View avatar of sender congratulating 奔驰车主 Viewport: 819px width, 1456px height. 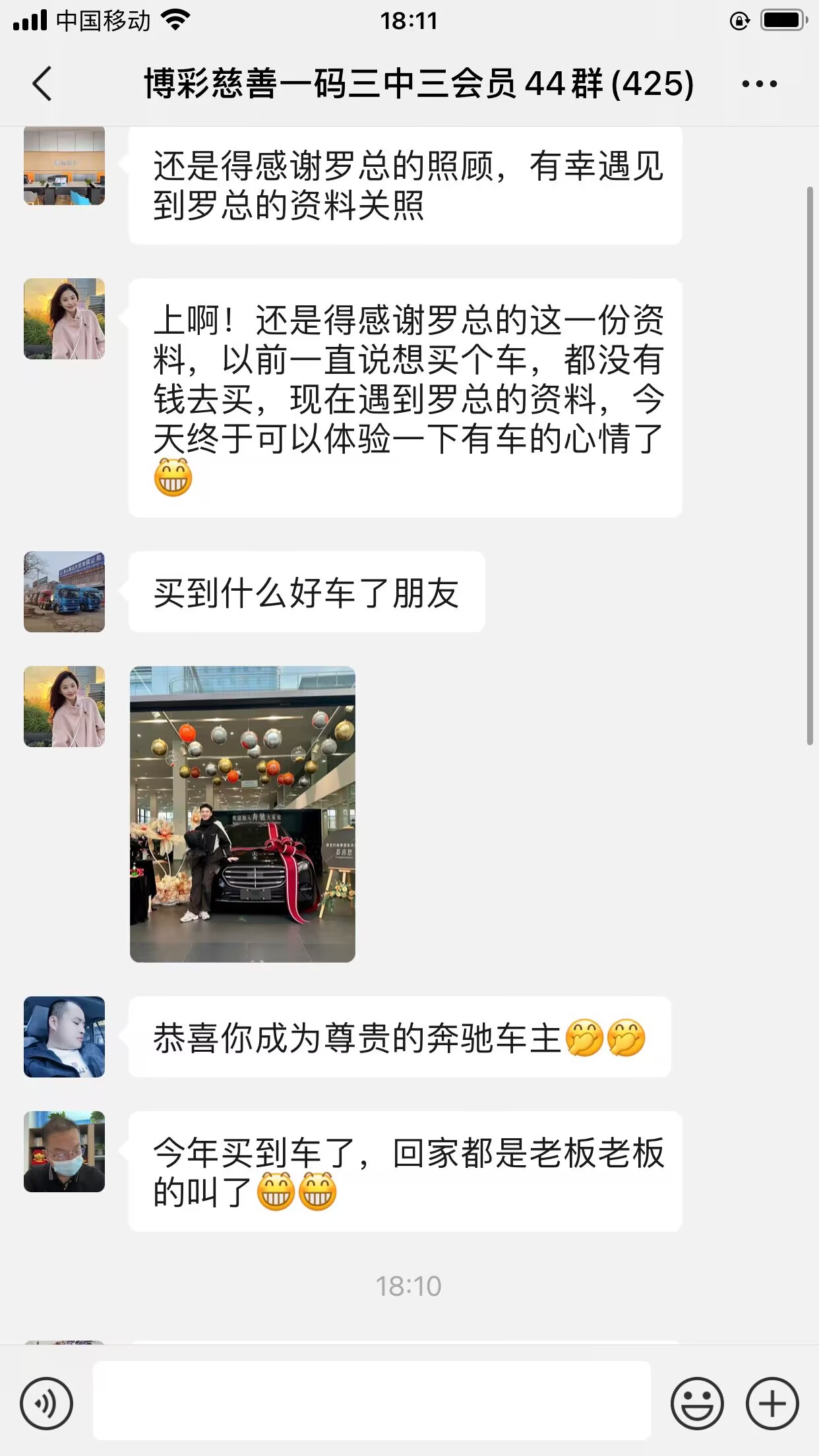click(x=65, y=1037)
